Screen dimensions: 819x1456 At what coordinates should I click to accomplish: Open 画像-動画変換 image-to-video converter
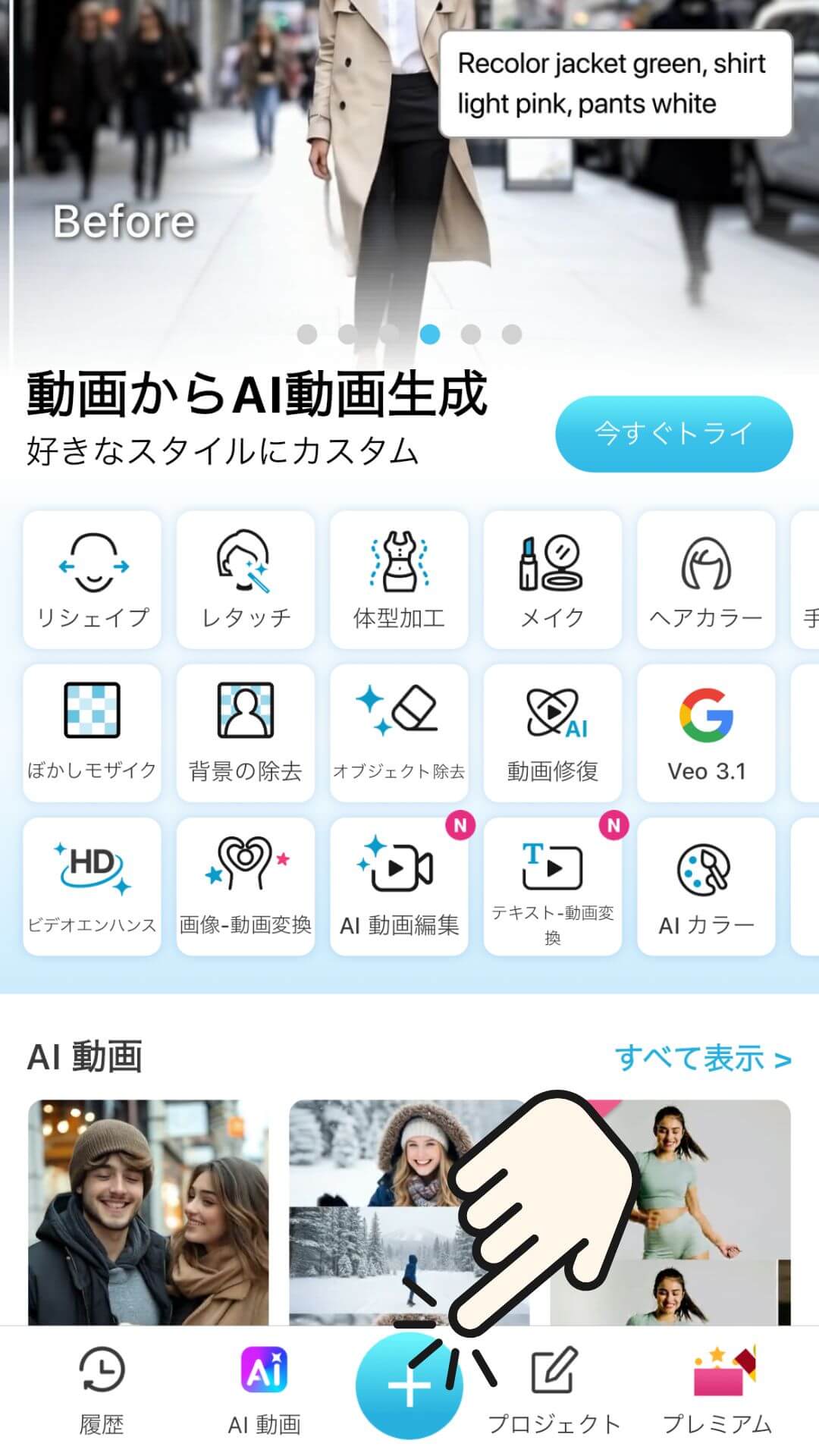click(x=245, y=883)
